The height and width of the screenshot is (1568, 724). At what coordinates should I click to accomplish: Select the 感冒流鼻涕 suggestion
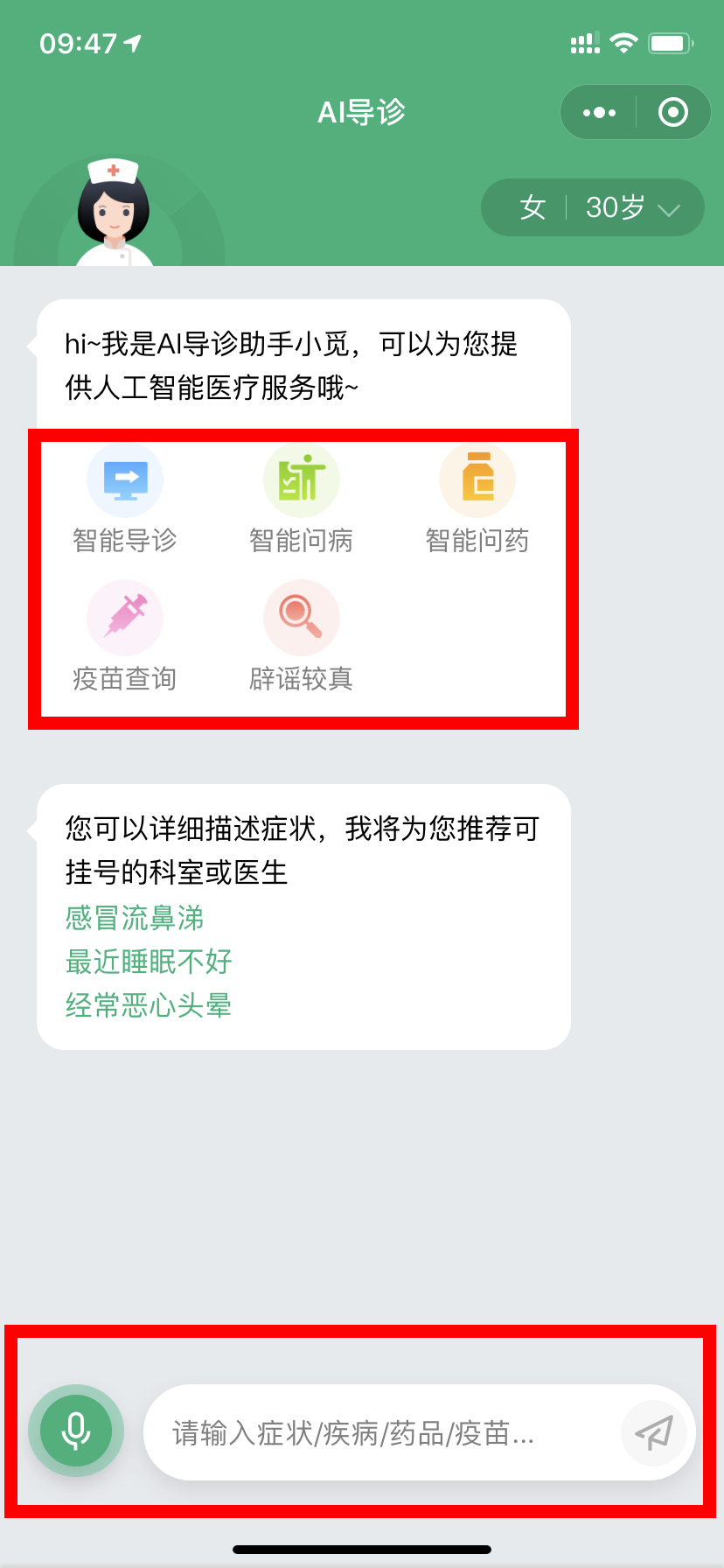tap(135, 918)
